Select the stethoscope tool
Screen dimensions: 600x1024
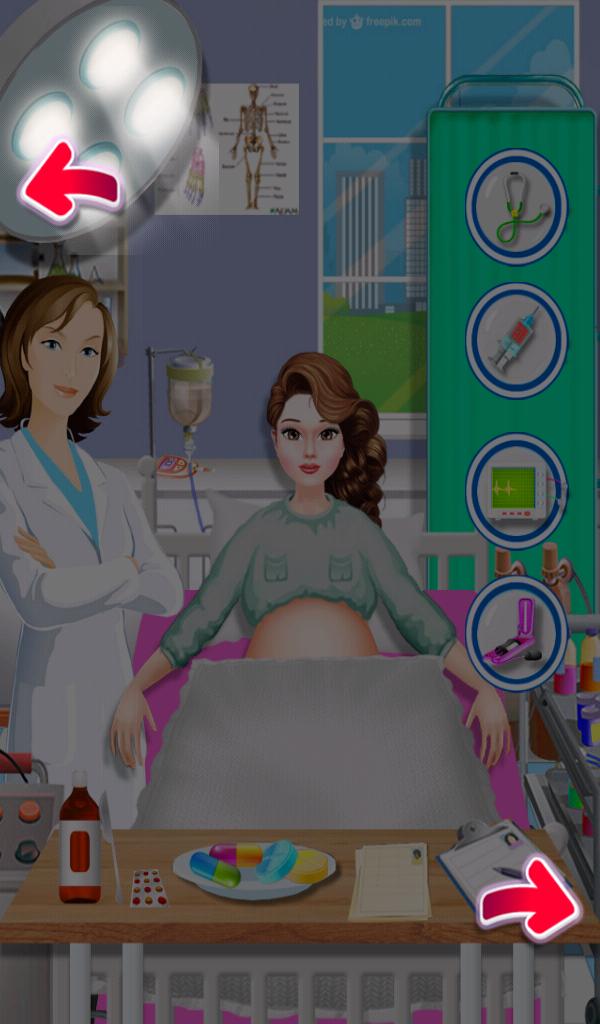(x=516, y=207)
